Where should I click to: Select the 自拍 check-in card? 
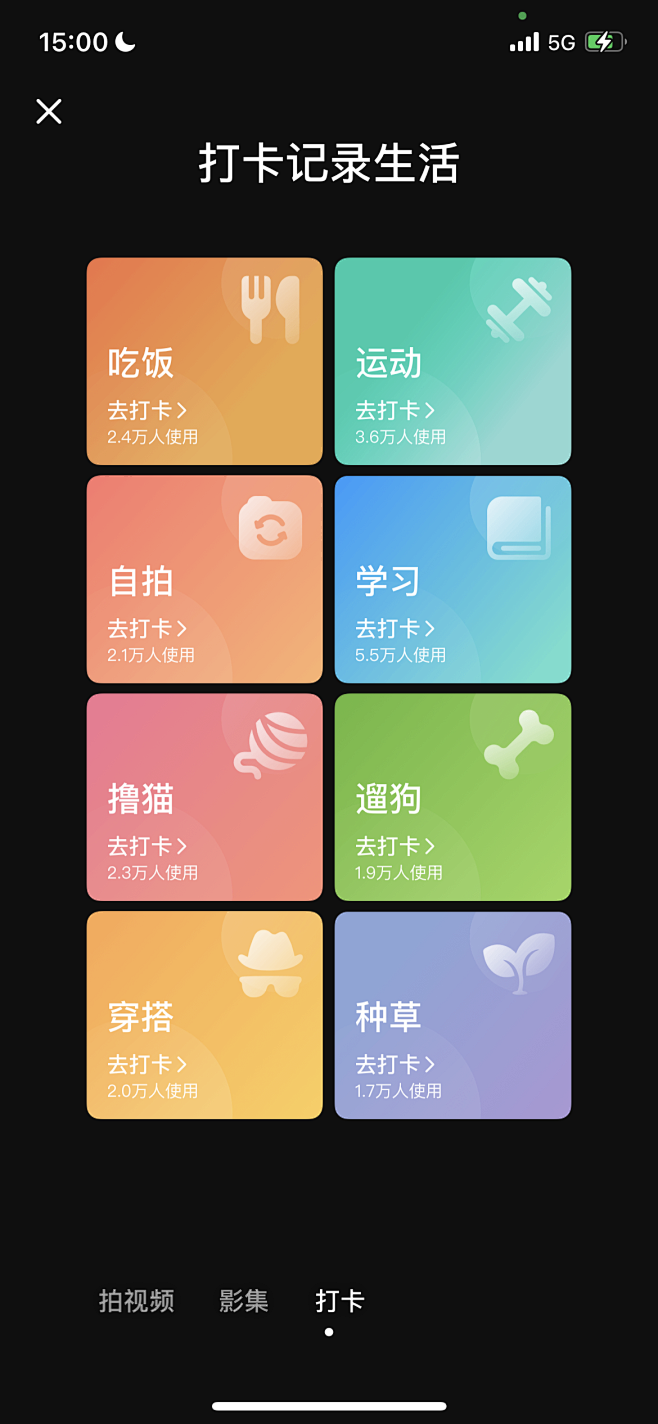point(205,579)
